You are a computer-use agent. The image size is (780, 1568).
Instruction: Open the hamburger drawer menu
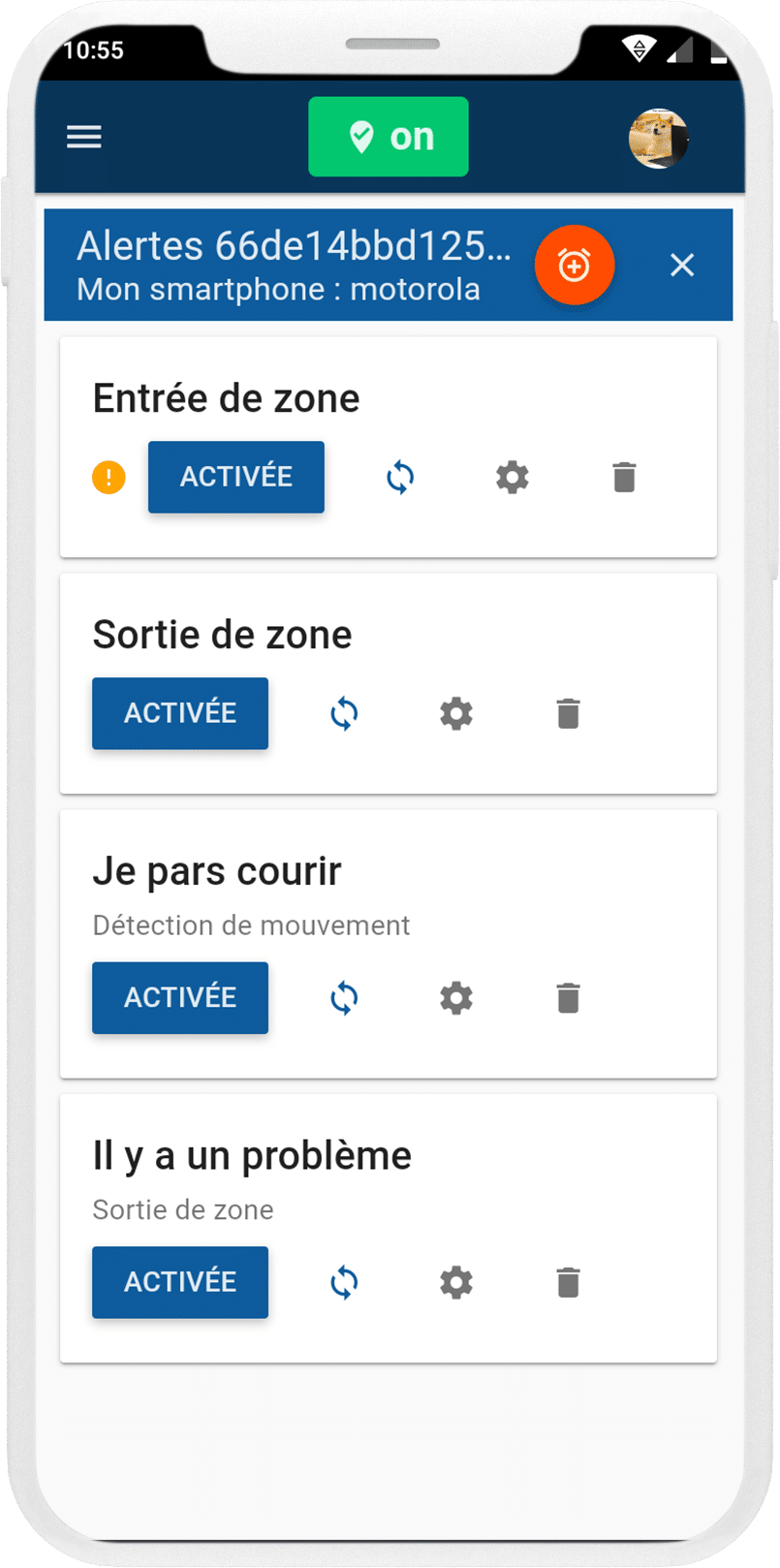[x=84, y=137]
